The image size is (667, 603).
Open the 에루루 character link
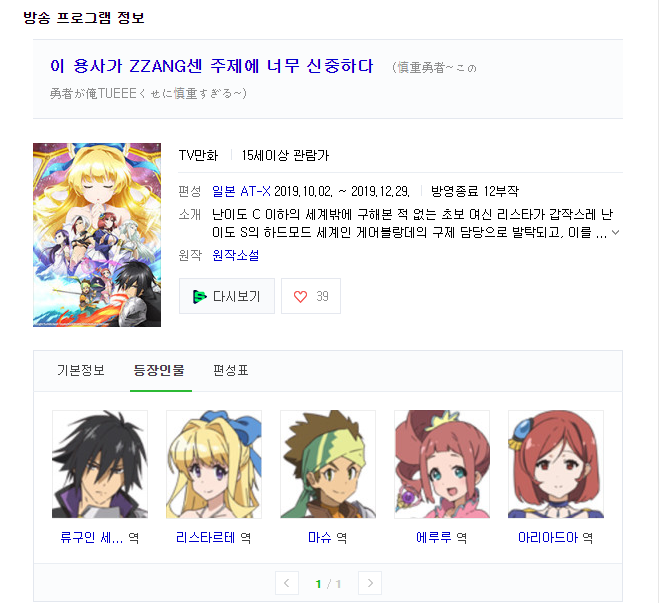pyautogui.click(x=433, y=538)
